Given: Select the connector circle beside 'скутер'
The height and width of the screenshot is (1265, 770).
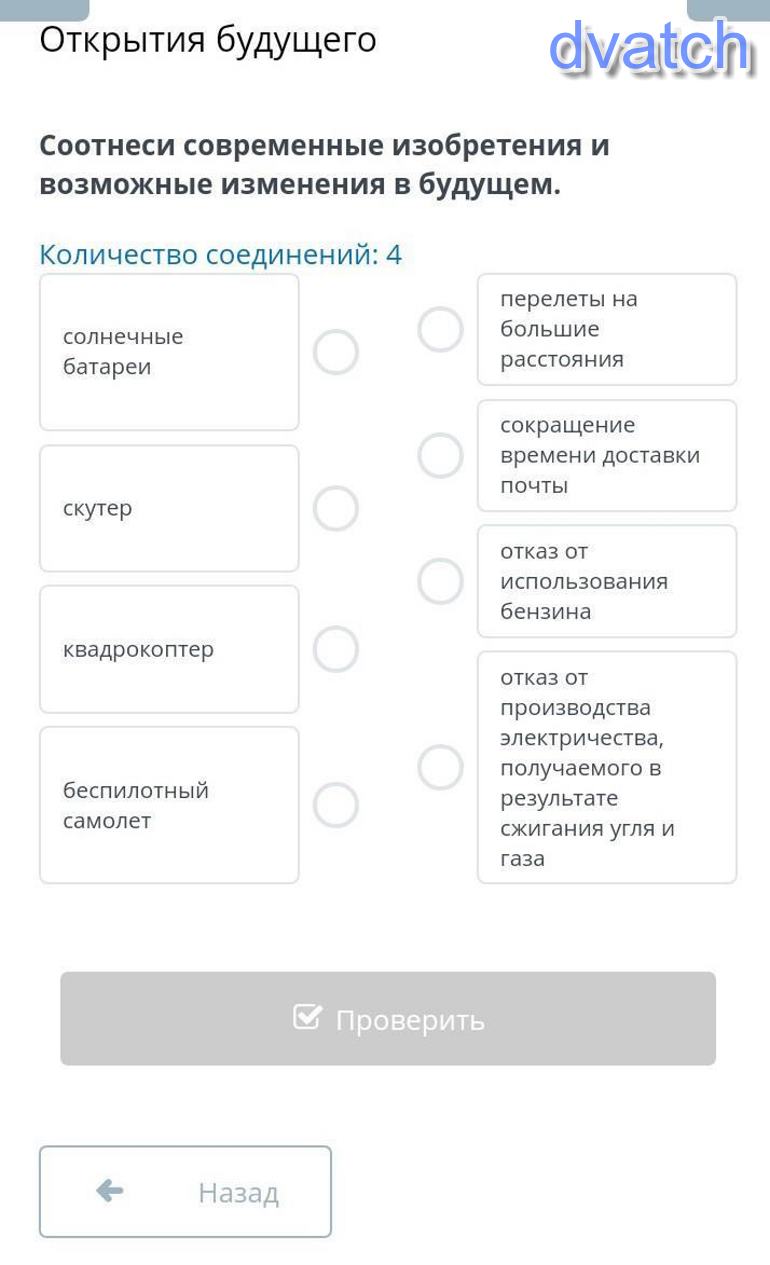Looking at the screenshot, I should click(336, 508).
